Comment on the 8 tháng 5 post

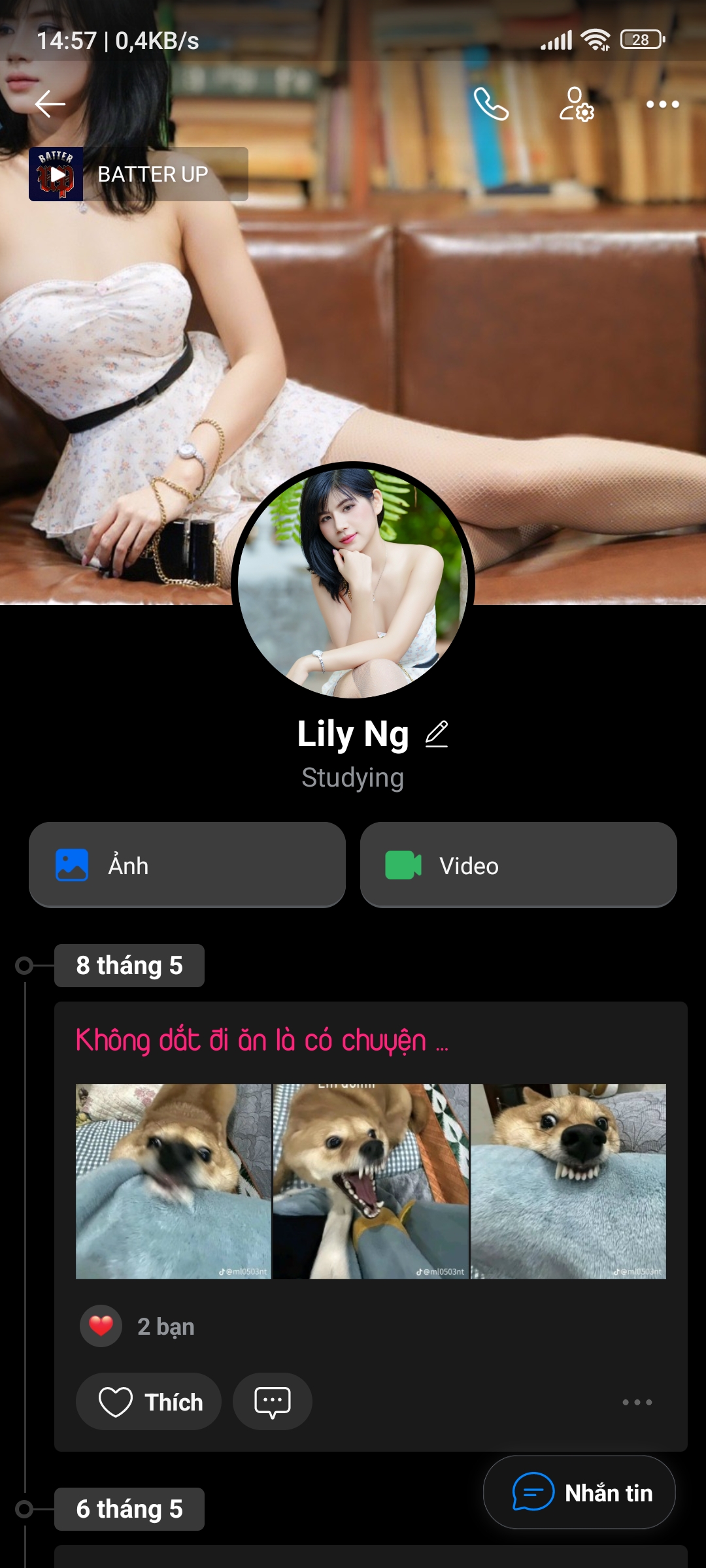point(272,1402)
